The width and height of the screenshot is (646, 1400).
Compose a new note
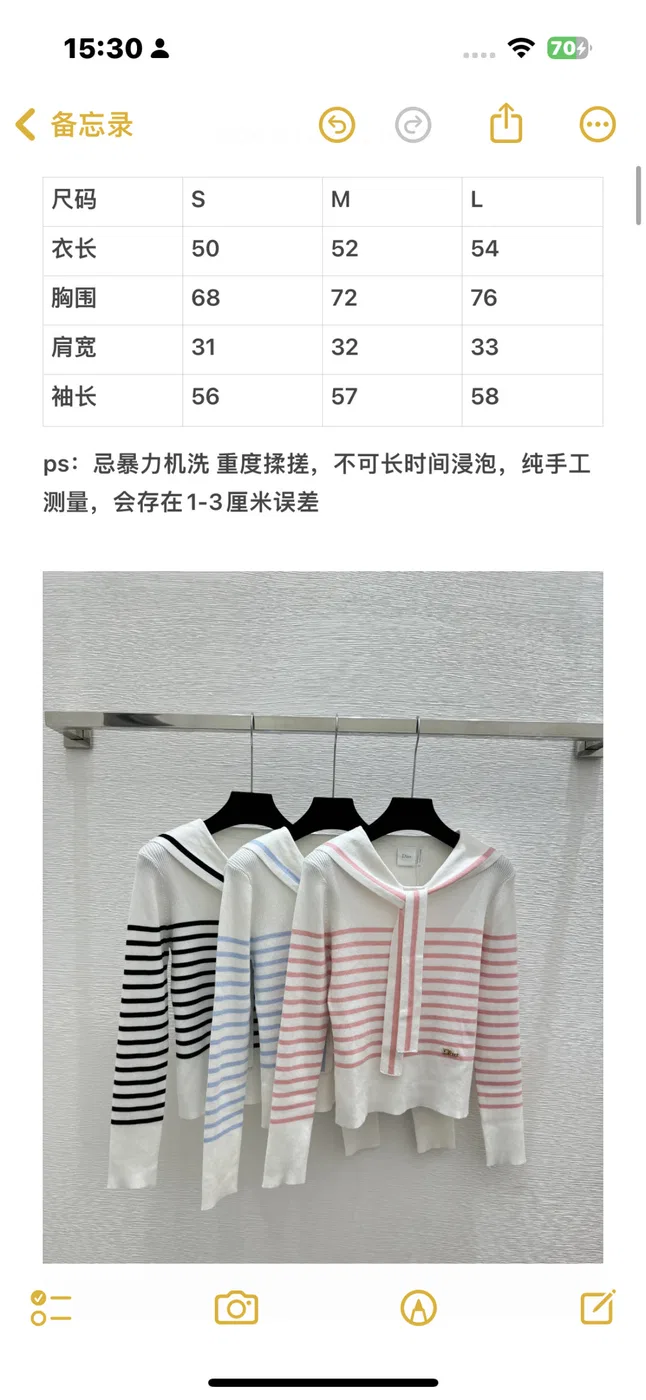(x=597, y=1306)
